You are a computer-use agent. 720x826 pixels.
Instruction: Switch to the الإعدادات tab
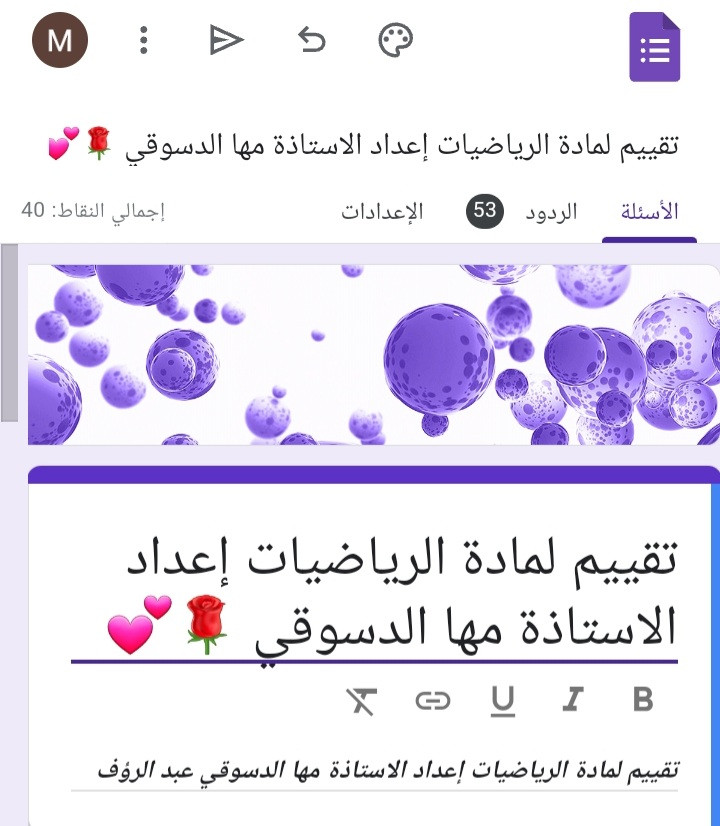pyautogui.click(x=382, y=212)
